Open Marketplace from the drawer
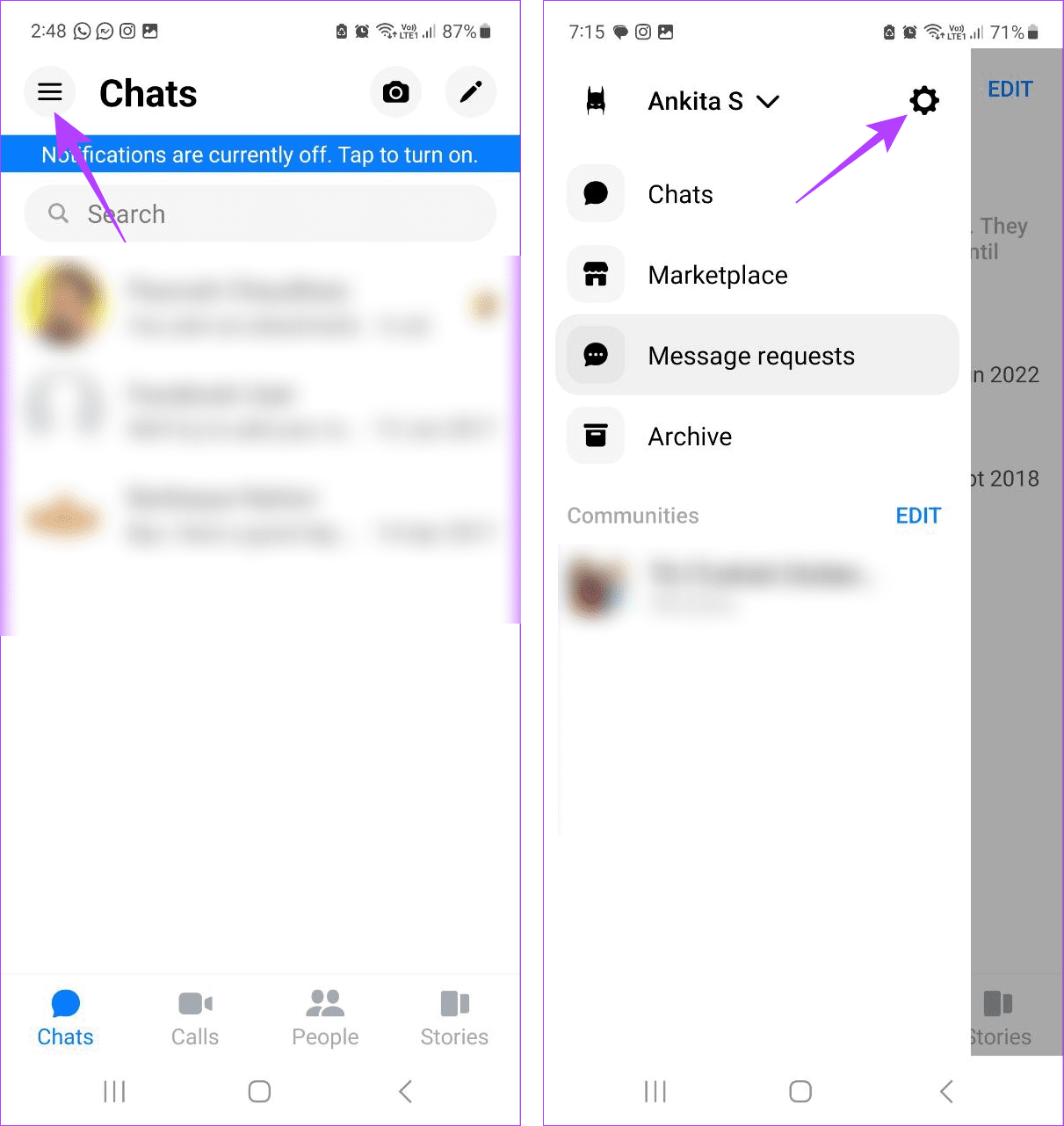The height and width of the screenshot is (1126, 1064). click(717, 275)
